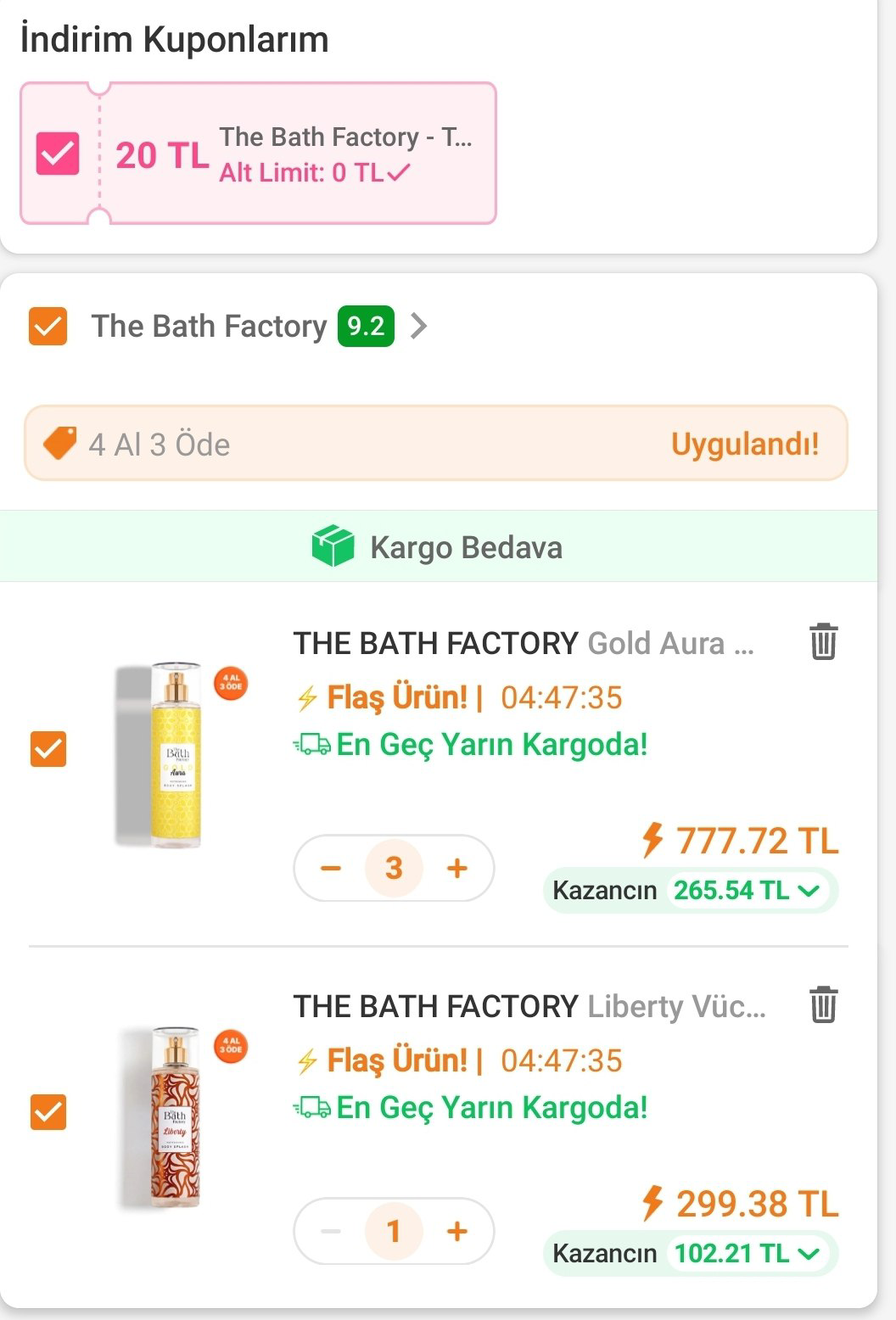Viewport: 896px width, 1320px height.
Task: Uncheck the 20 TL discount coupon
Action: point(58,154)
